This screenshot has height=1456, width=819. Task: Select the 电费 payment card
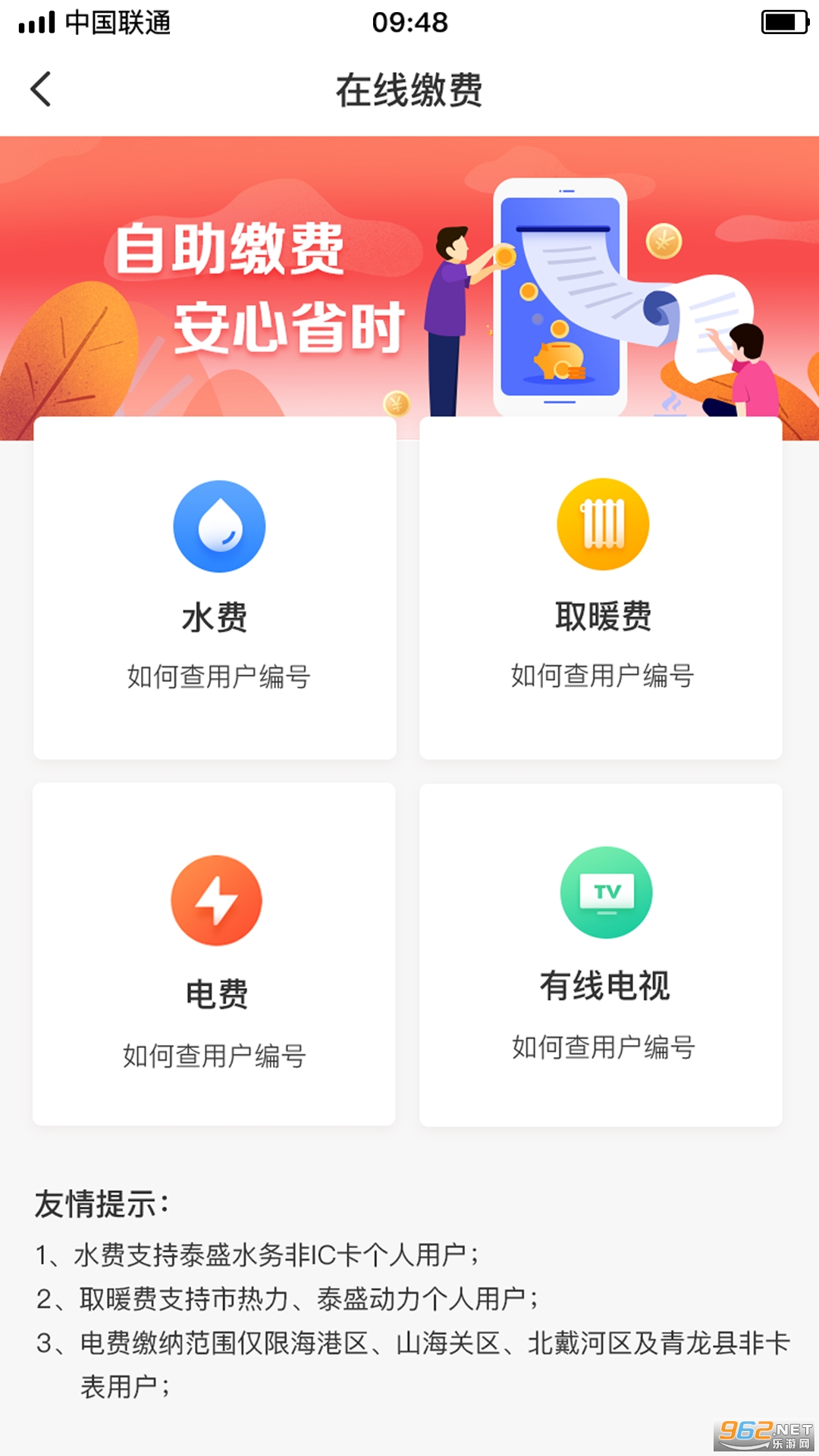(217, 933)
